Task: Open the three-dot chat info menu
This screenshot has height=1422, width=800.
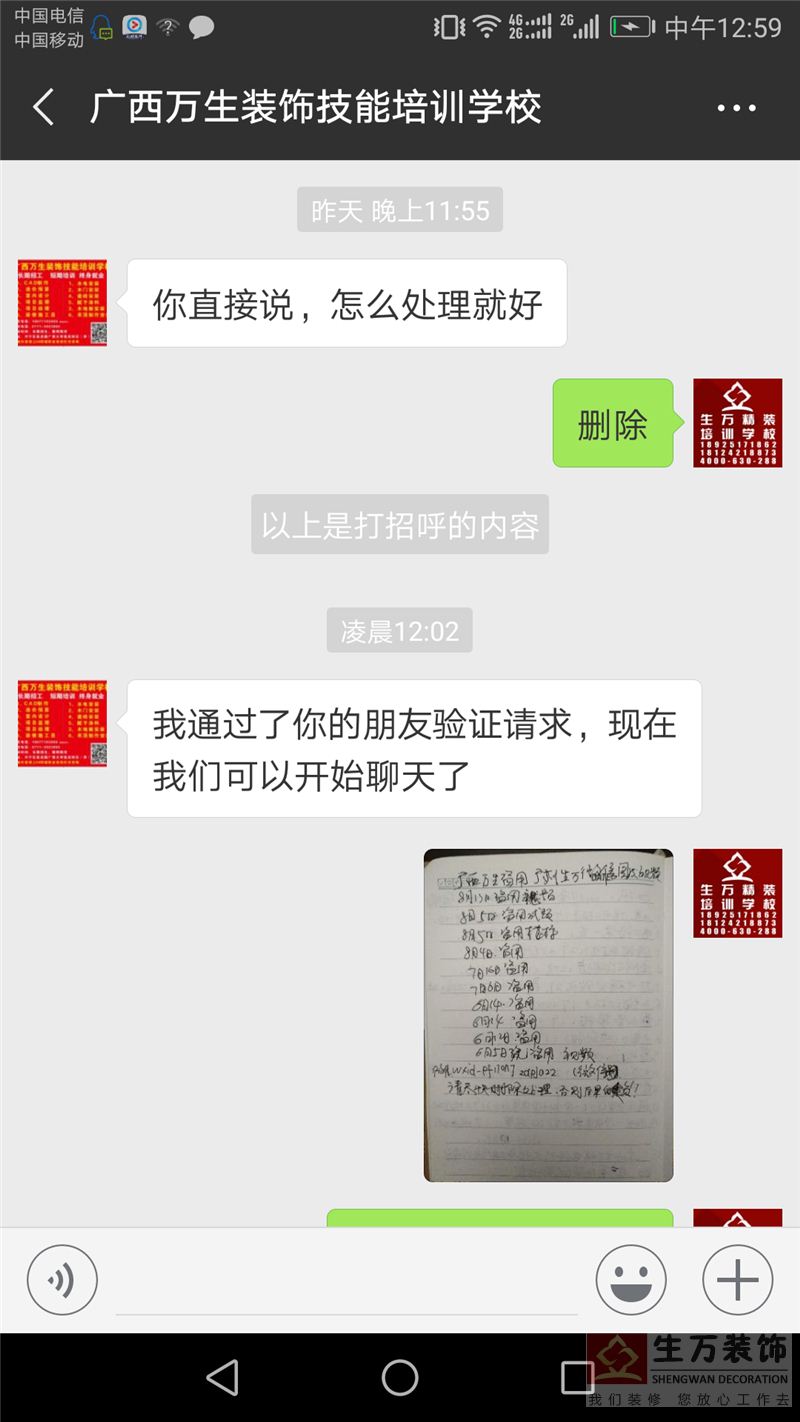Action: (x=737, y=108)
